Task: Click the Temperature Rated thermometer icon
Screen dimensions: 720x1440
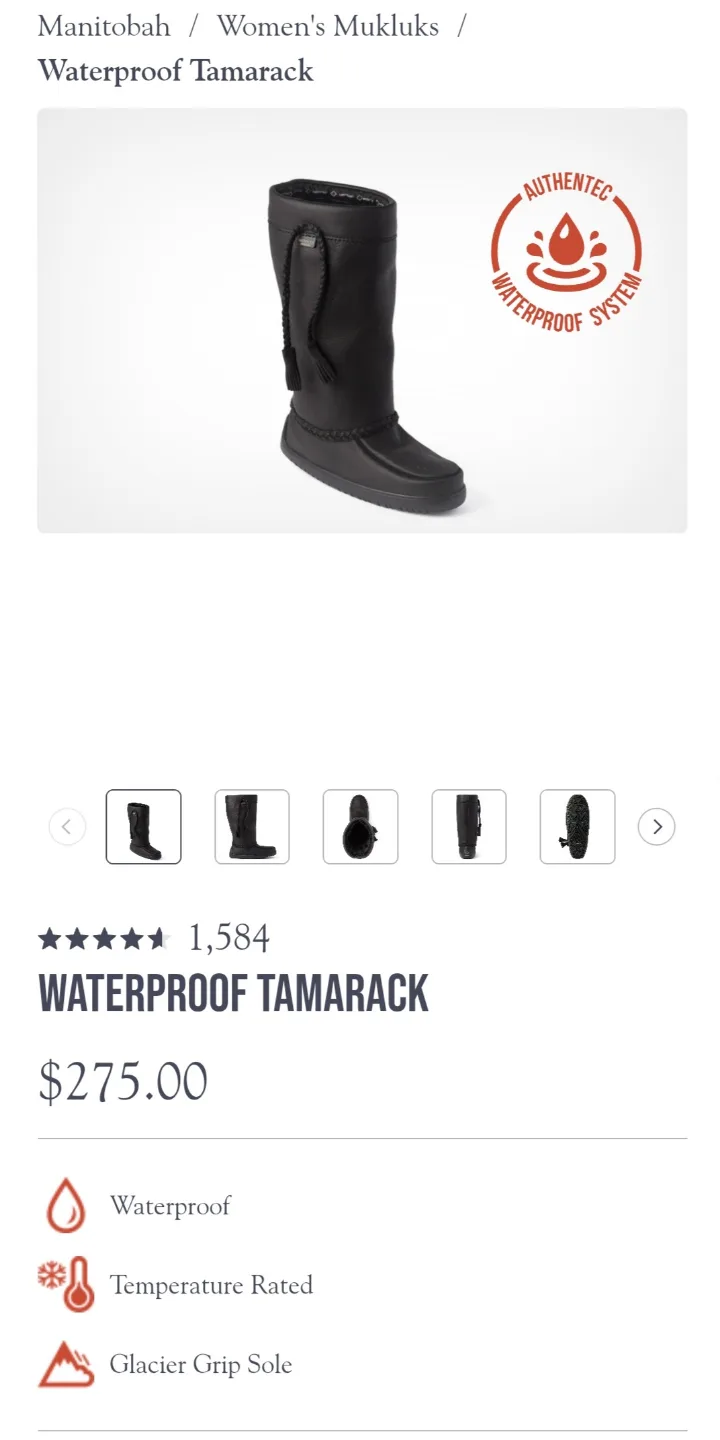Action: tap(66, 1285)
